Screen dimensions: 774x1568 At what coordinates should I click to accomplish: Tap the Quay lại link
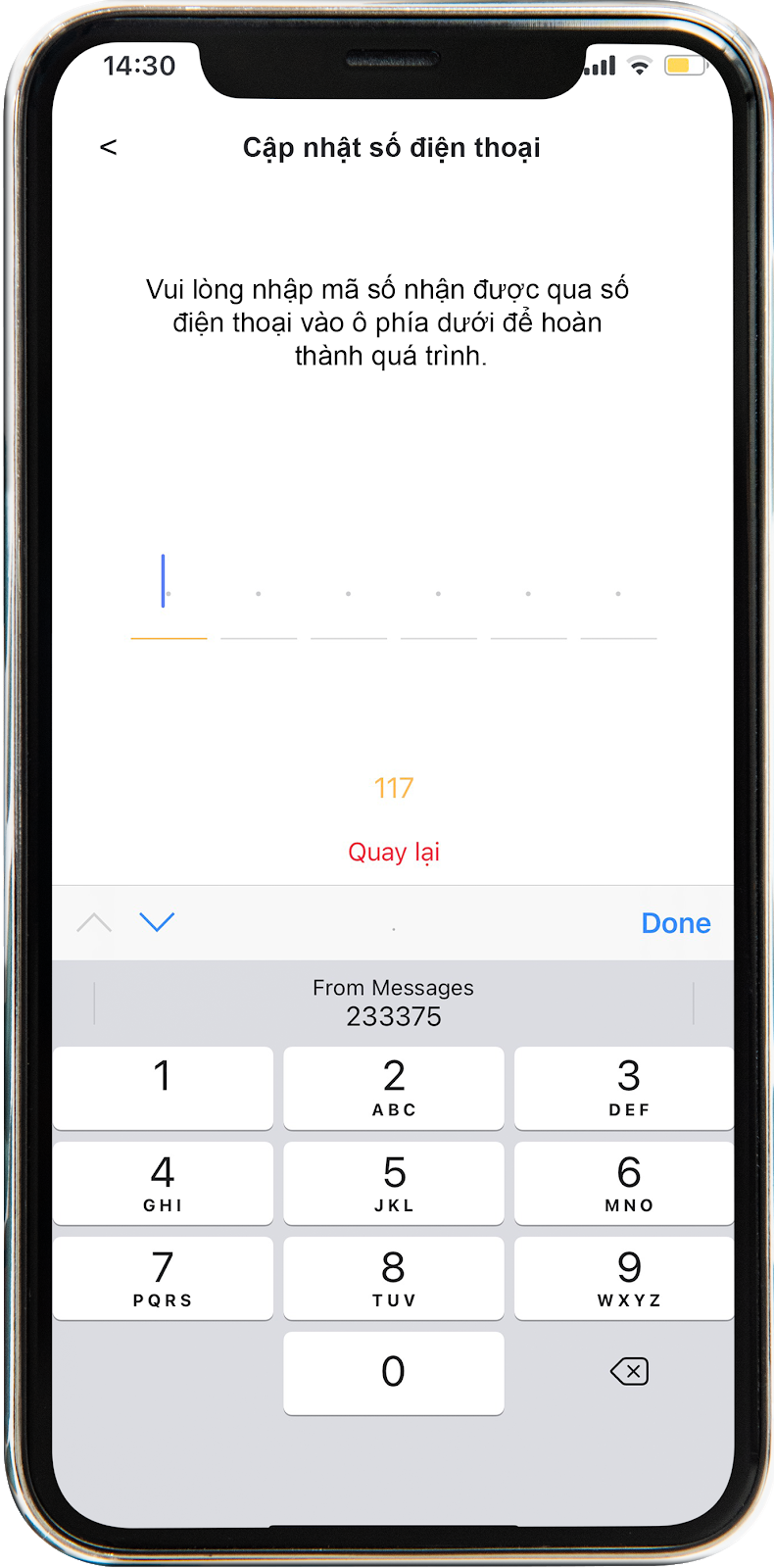[394, 852]
